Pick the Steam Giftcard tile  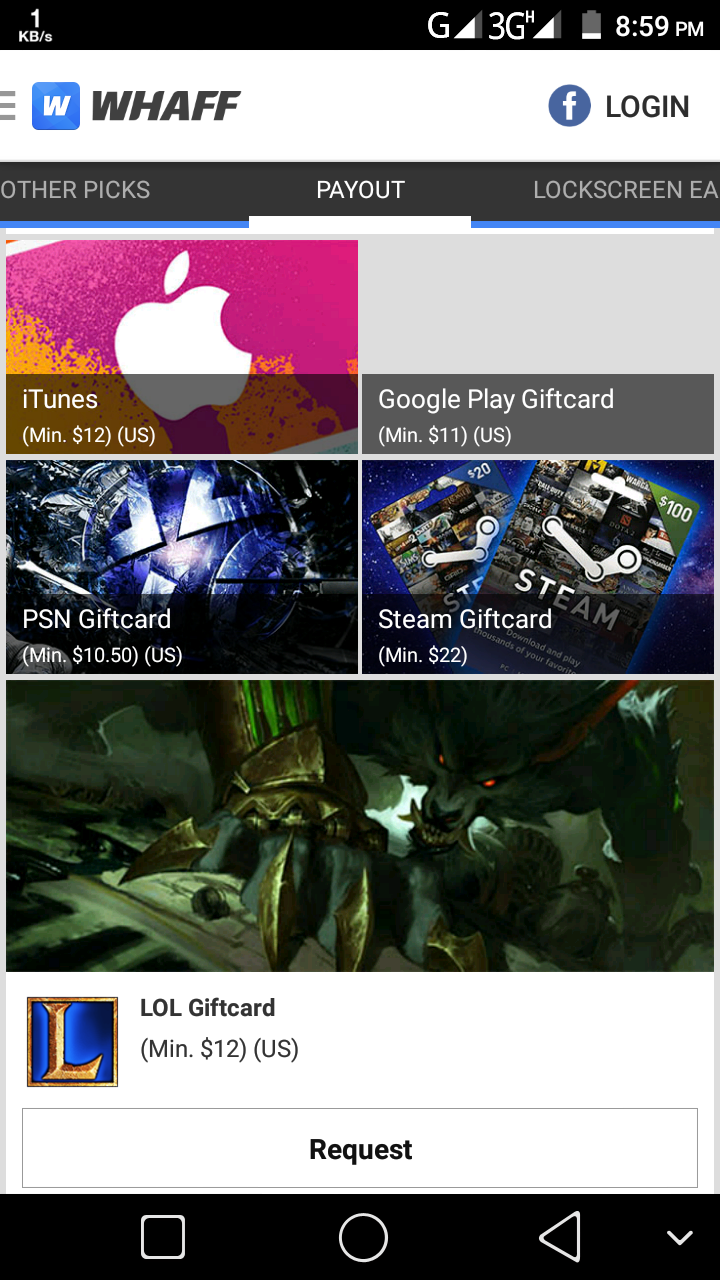[538, 567]
